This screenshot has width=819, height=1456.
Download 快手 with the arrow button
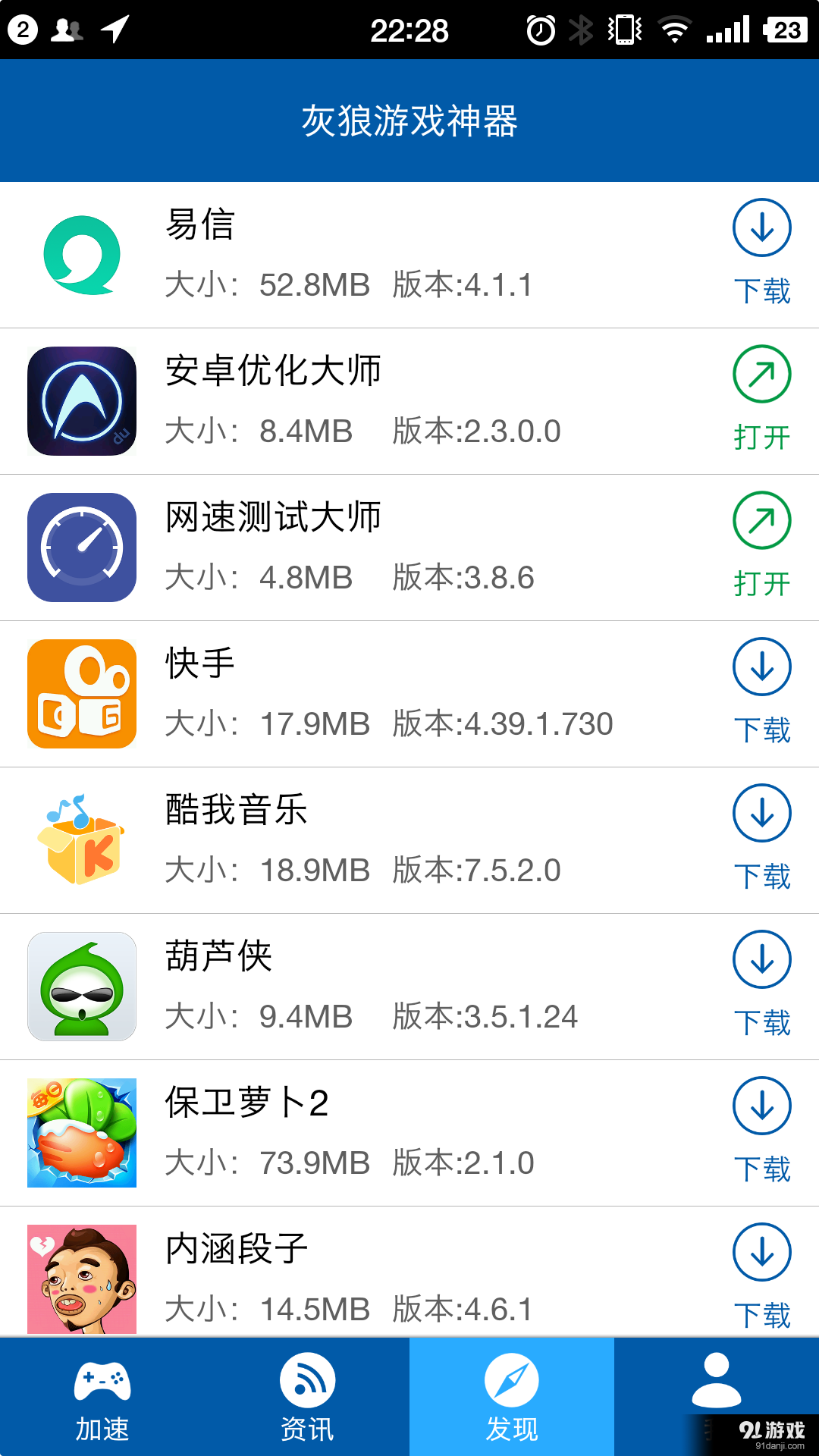coord(761,667)
